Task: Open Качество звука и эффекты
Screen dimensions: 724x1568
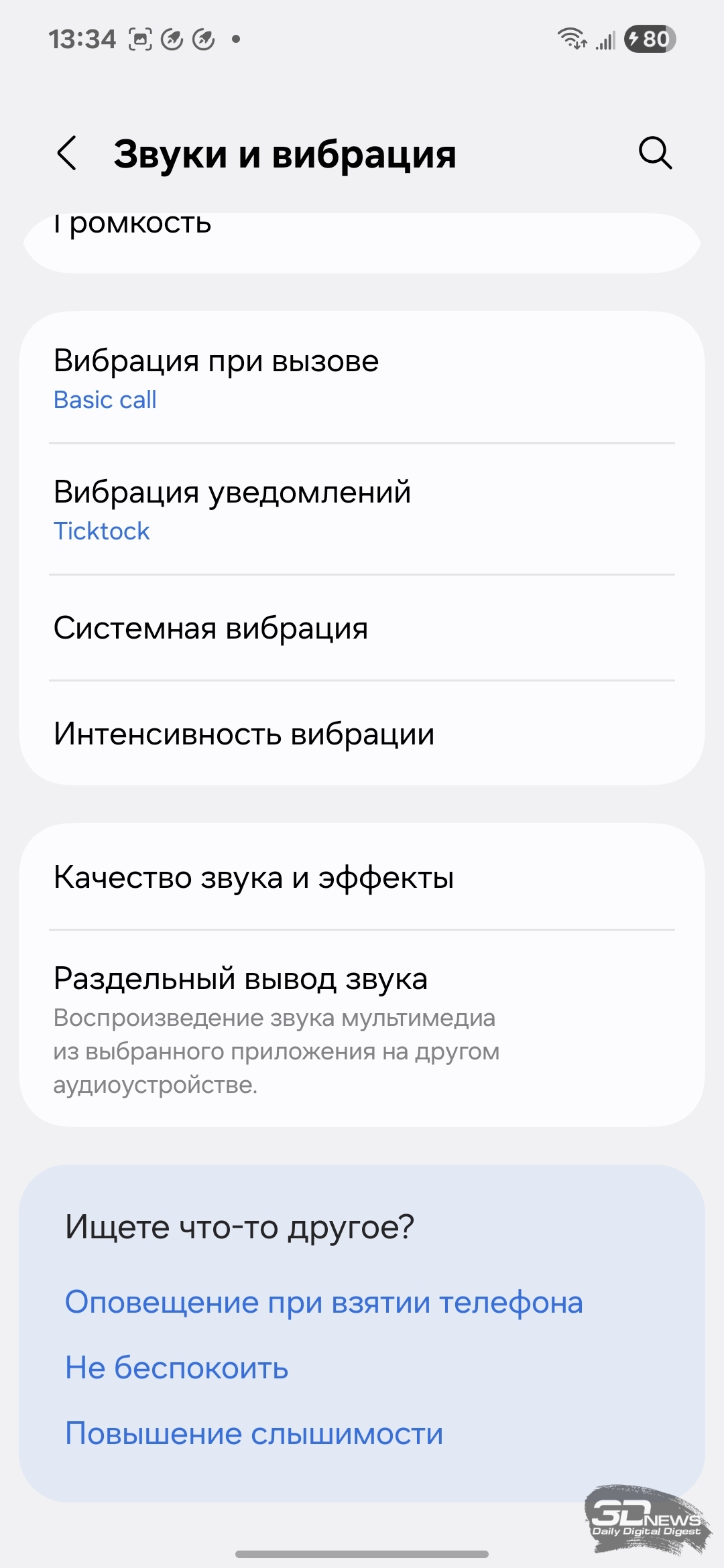Action: (362, 877)
